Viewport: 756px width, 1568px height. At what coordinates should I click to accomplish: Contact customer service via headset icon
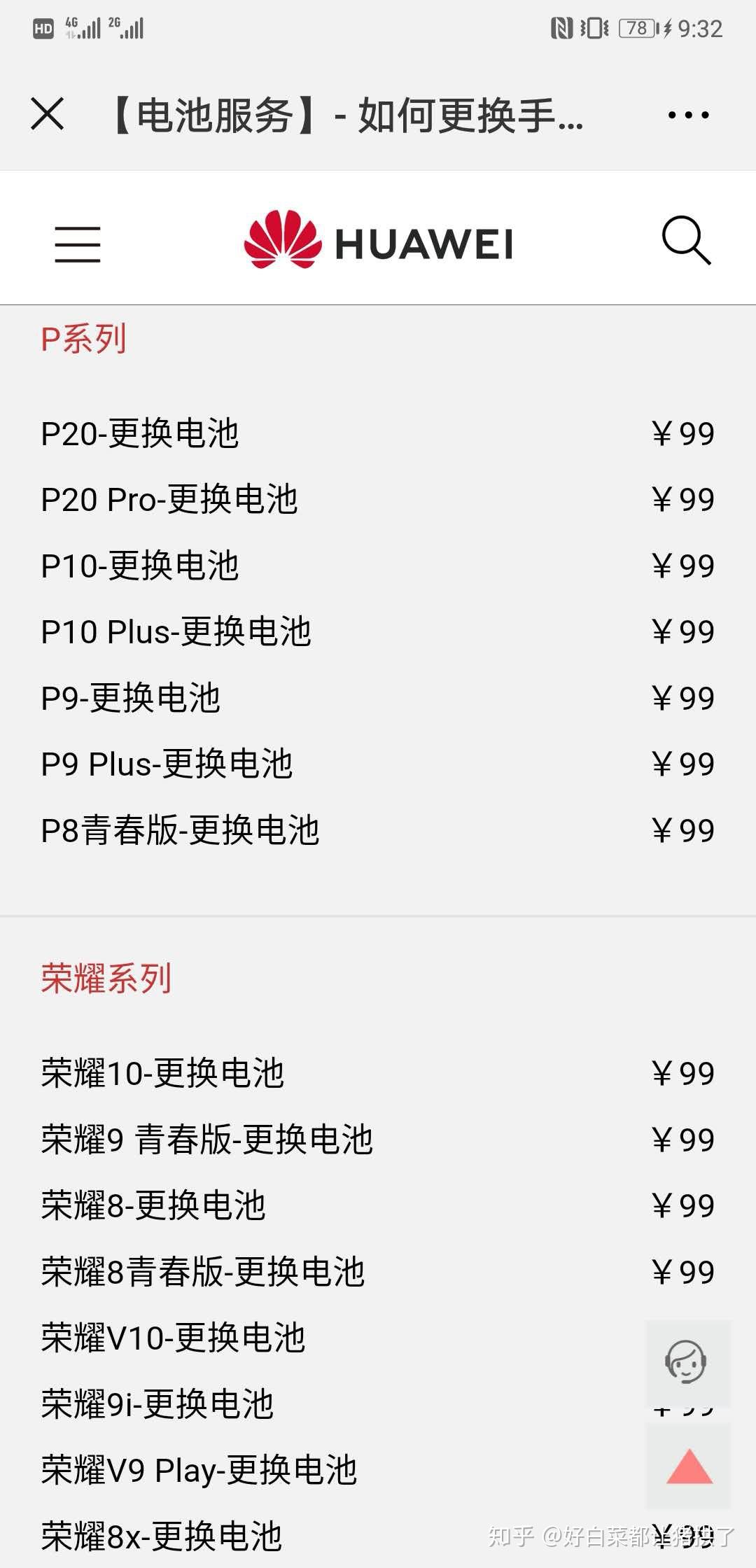687,1362
